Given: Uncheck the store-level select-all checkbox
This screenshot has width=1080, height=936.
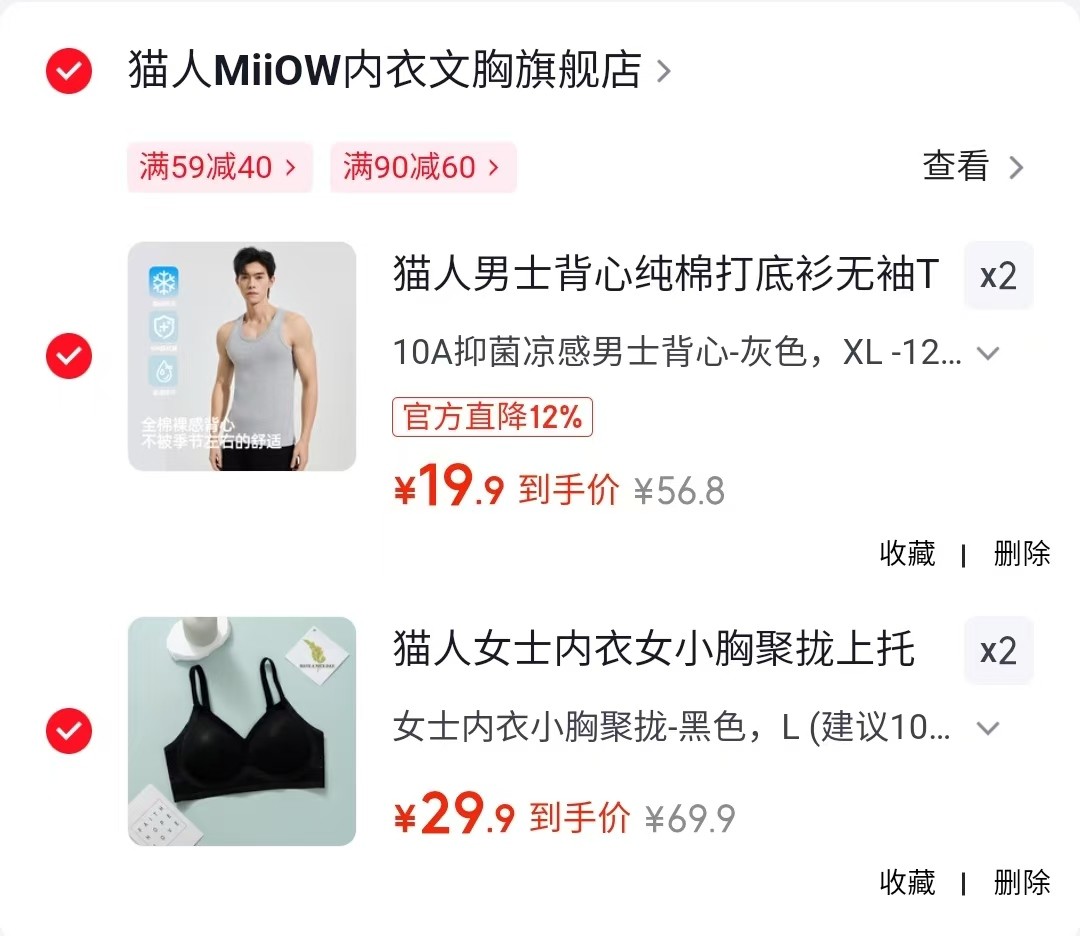Looking at the screenshot, I should (x=69, y=71).
